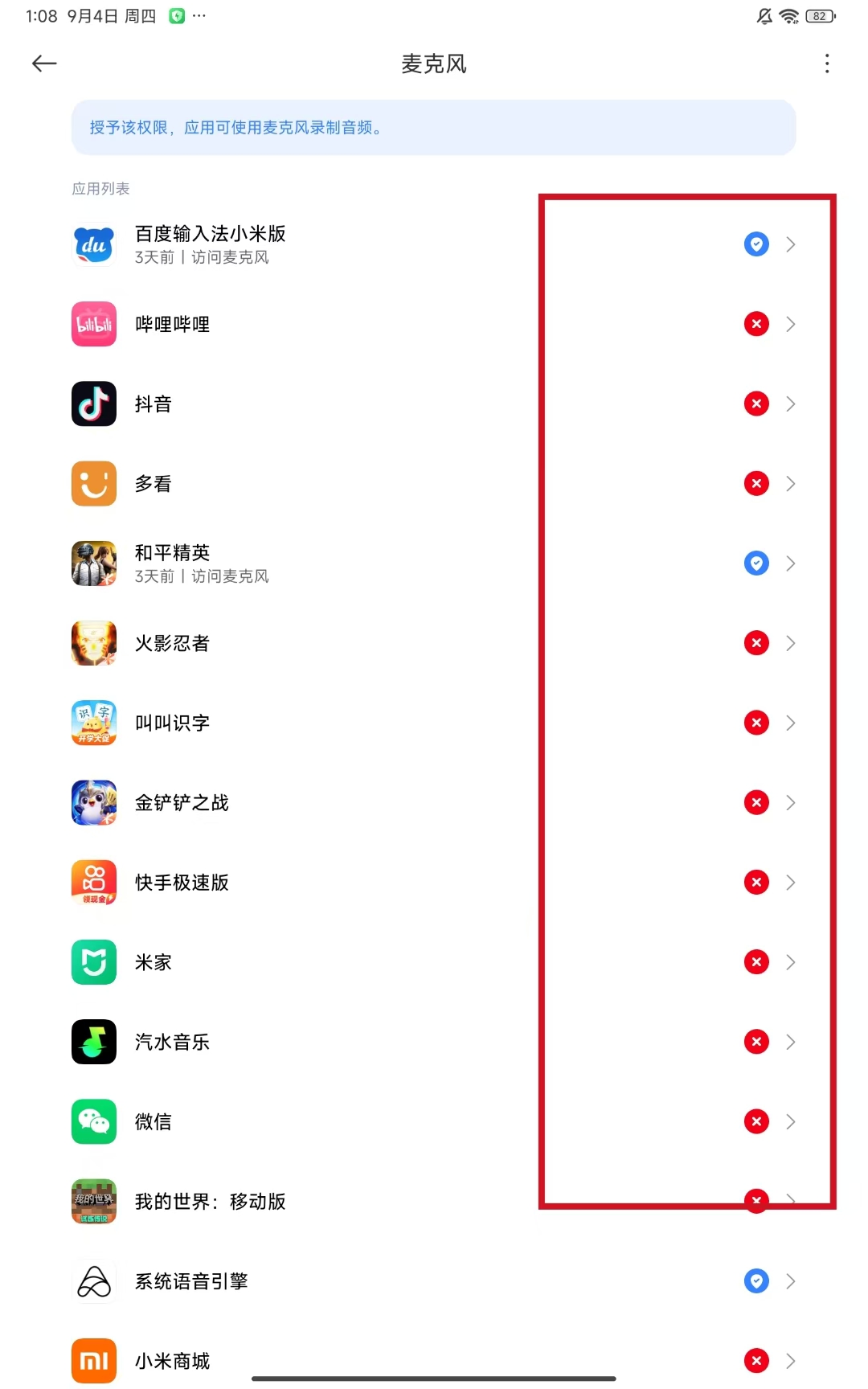Viewport: 868px width, 1389px height.
Task: Go back using the top-left arrow
Action: pos(44,64)
